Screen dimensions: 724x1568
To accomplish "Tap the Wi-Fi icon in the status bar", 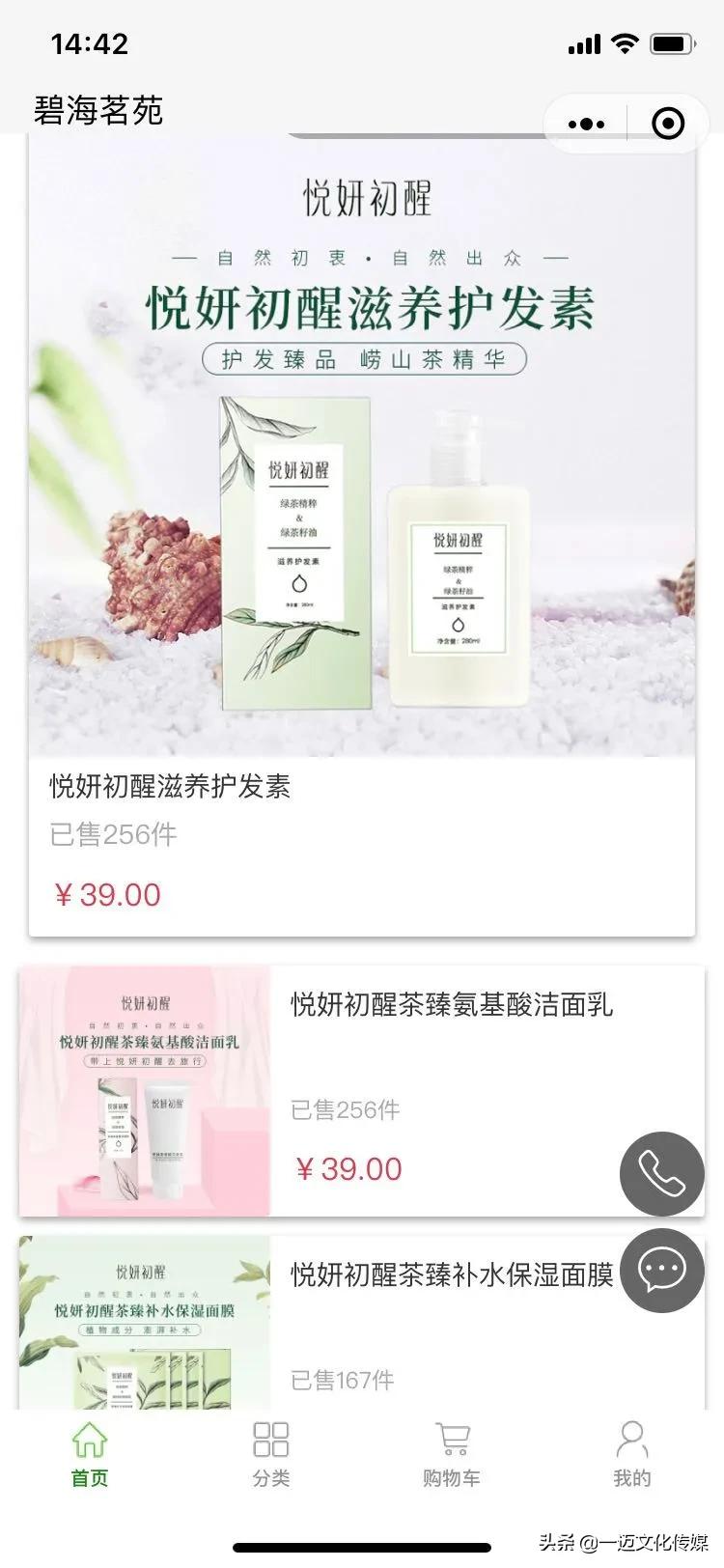I will (x=627, y=42).
